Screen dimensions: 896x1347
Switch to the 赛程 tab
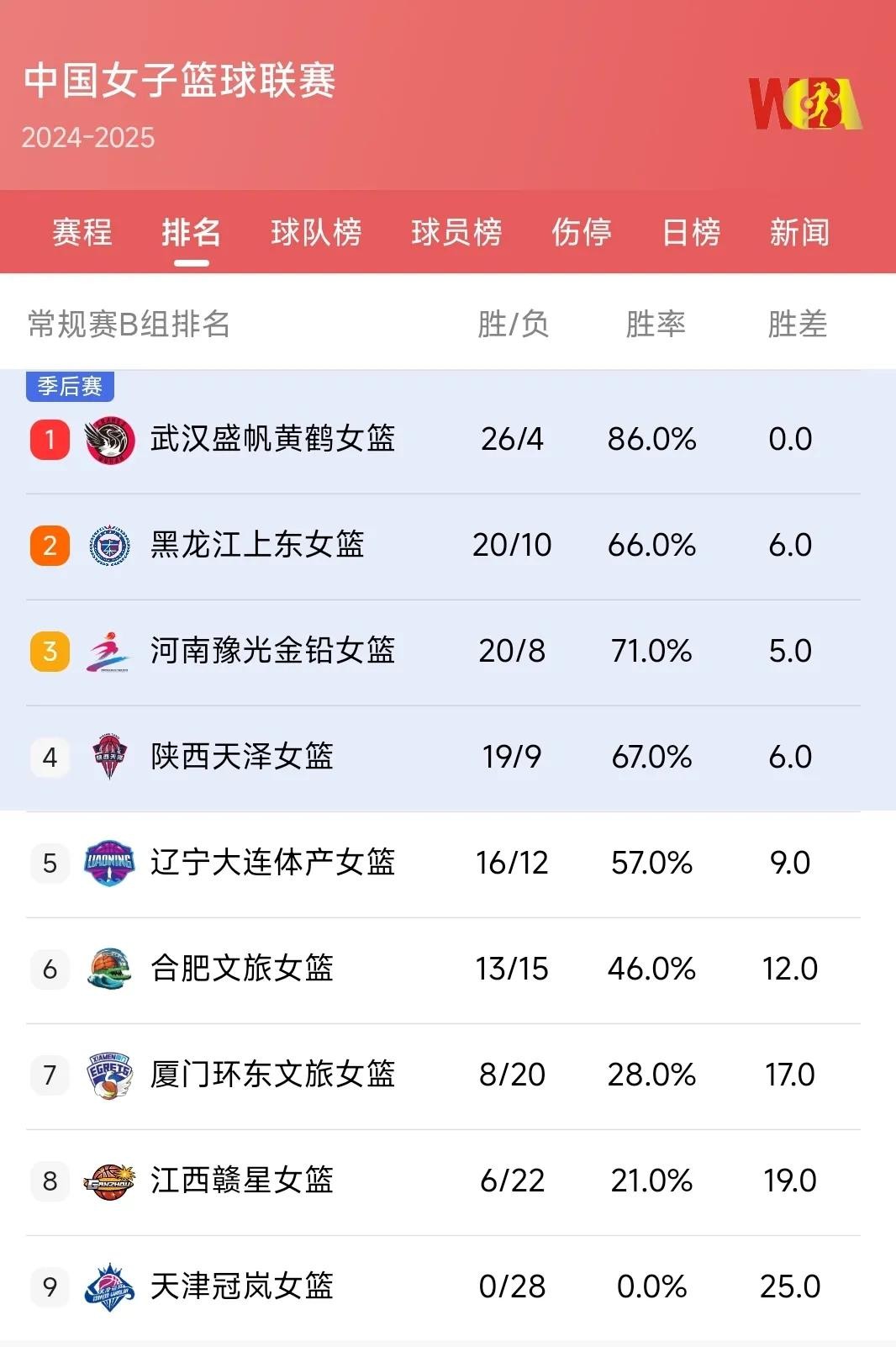coord(82,232)
